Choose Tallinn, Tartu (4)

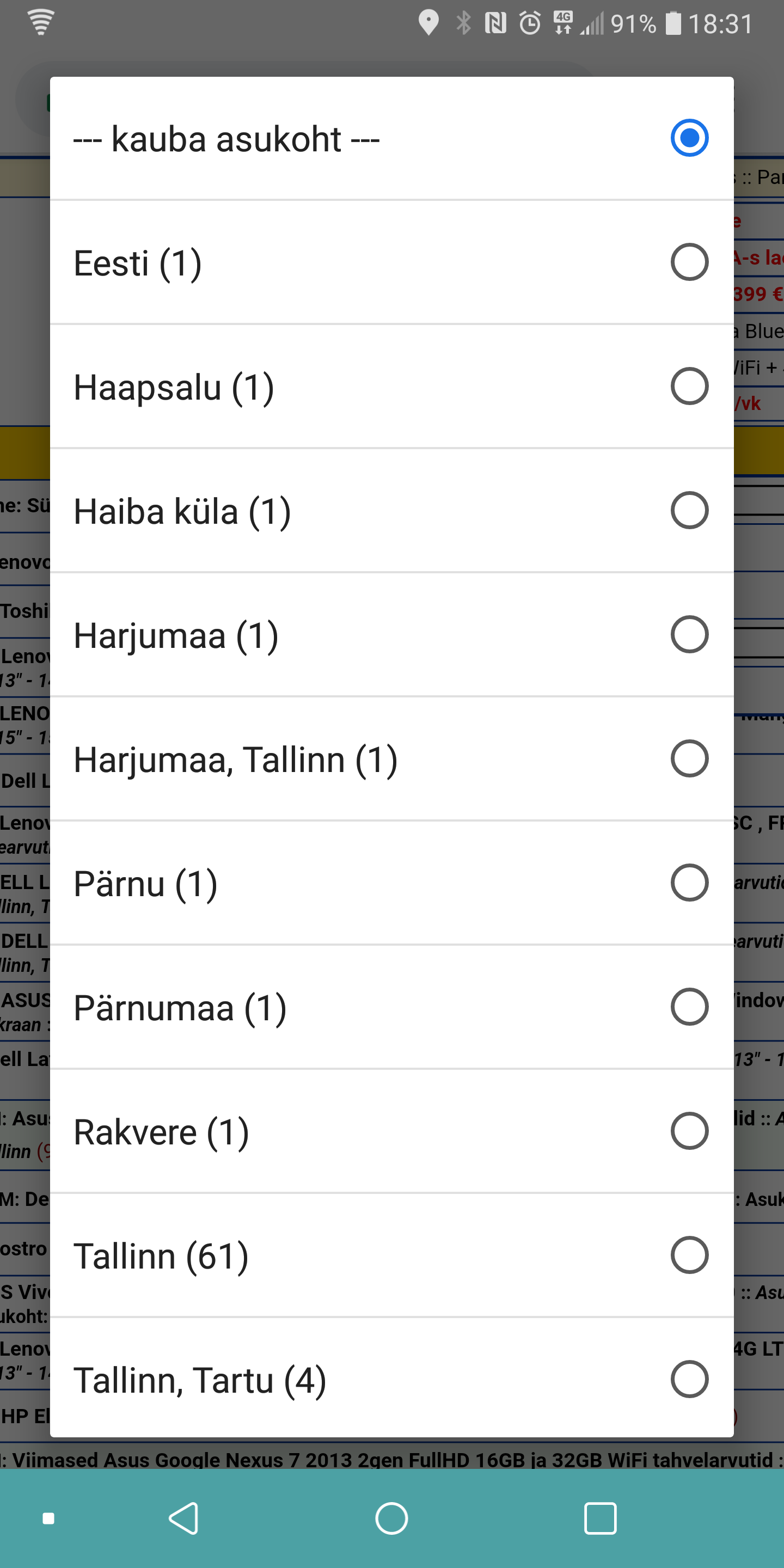[391, 1378]
